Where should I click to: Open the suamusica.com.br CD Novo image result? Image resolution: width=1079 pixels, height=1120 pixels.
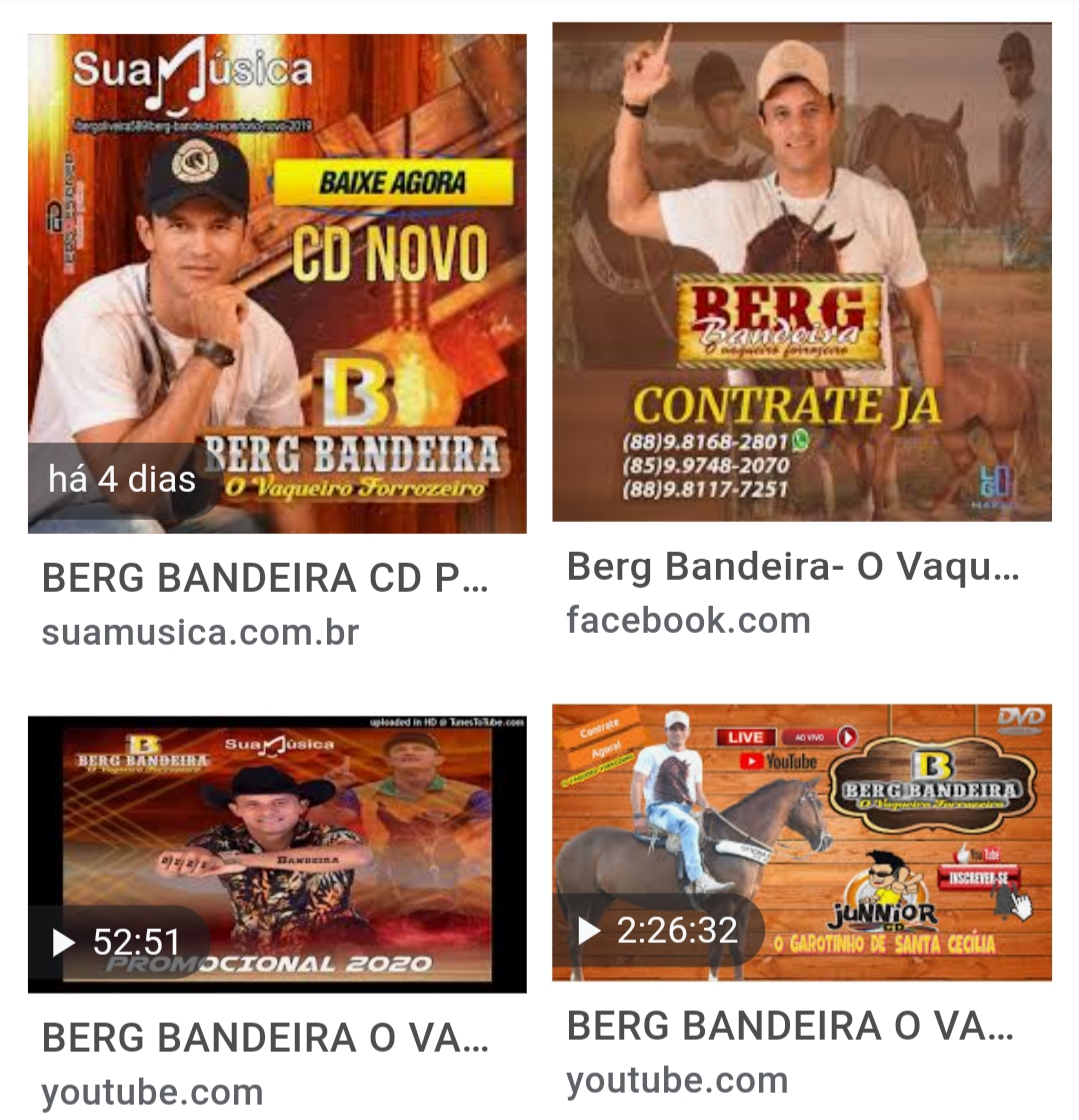tap(277, 284)
